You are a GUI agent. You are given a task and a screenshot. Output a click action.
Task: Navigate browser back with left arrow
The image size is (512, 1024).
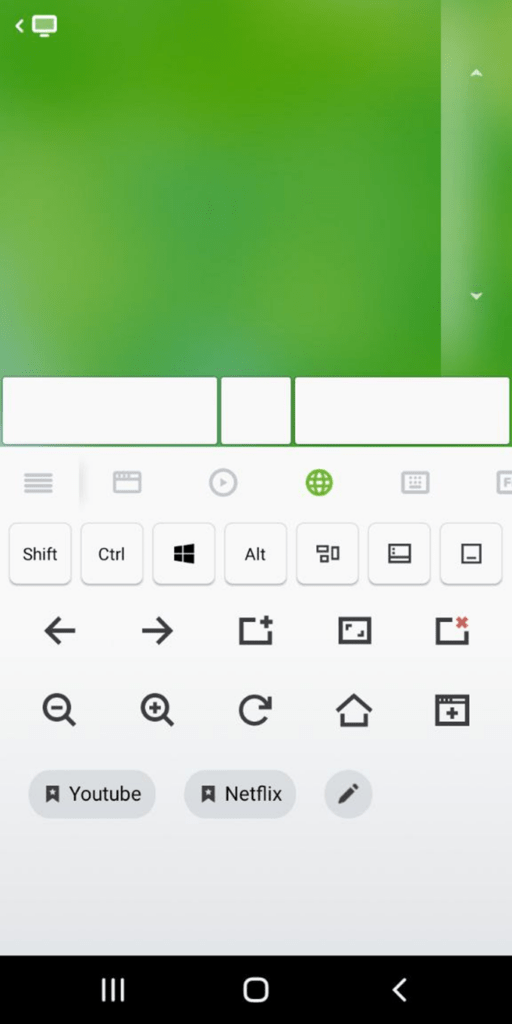pos(59,631)
